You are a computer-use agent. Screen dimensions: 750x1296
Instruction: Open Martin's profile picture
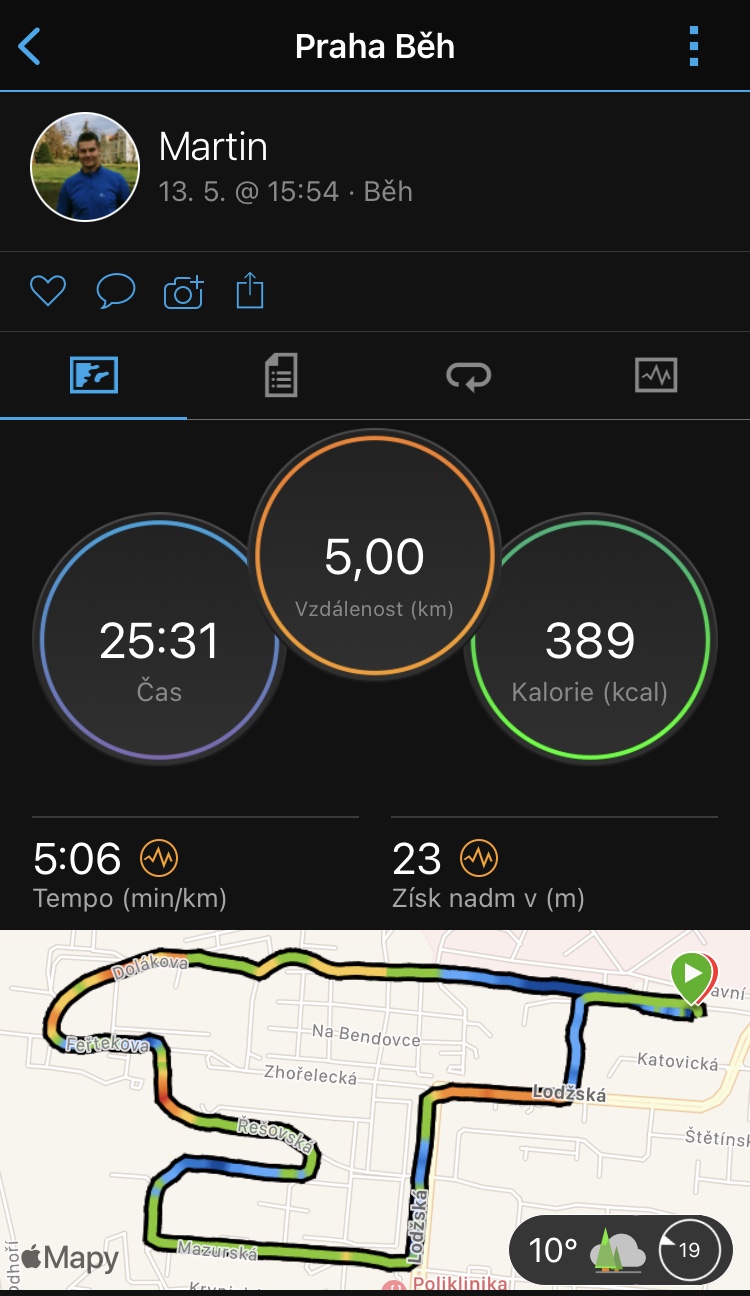[x=85, y=166]
